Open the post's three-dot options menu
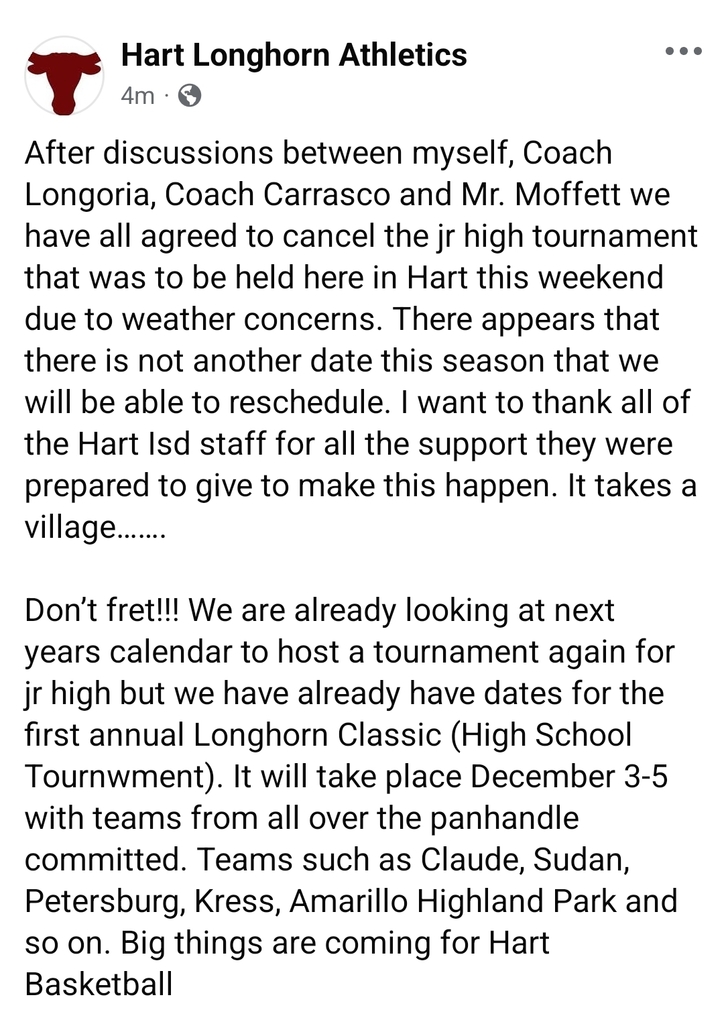 click(683, 51)
